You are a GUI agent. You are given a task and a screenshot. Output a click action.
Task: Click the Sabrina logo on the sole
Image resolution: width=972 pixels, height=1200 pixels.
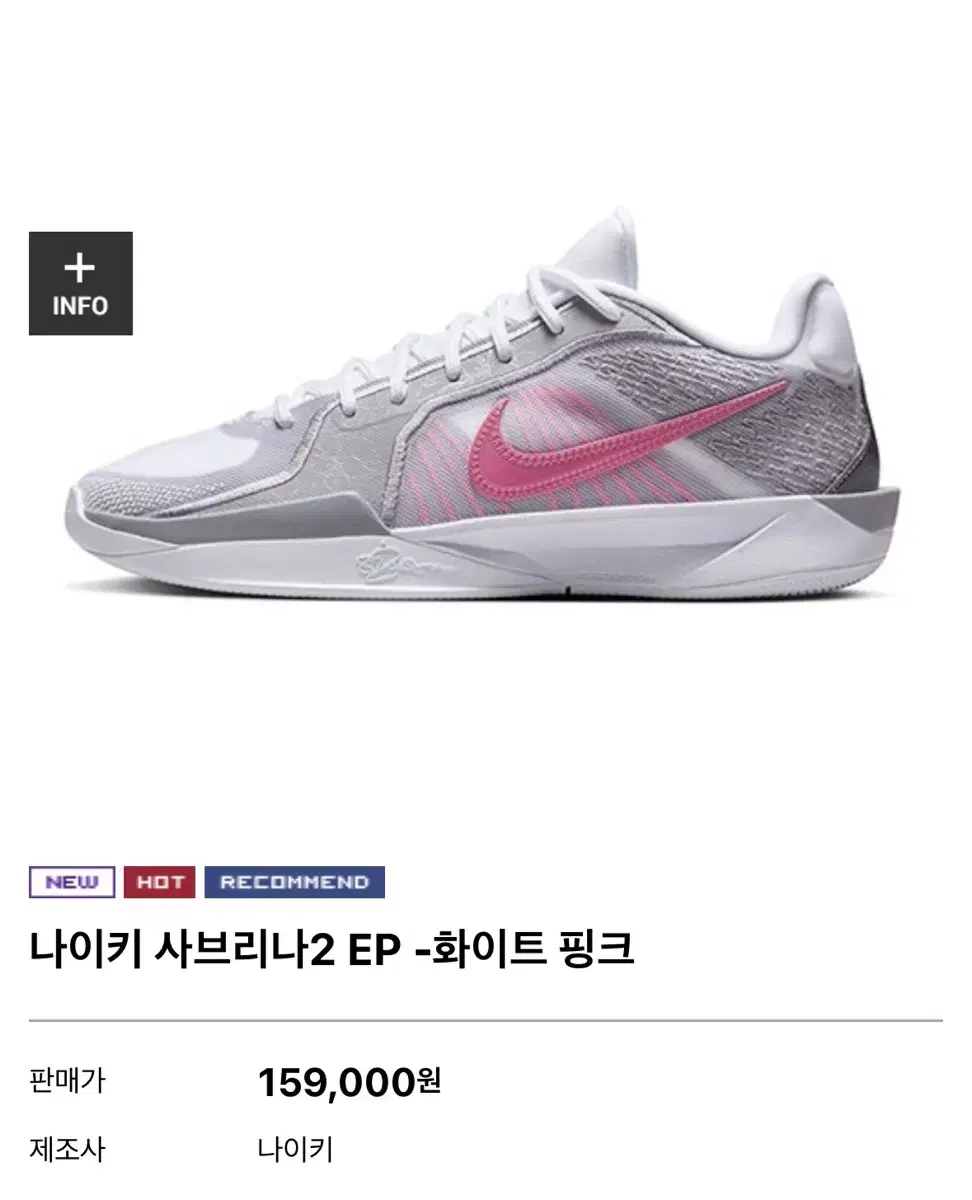[x=390, y=563]
